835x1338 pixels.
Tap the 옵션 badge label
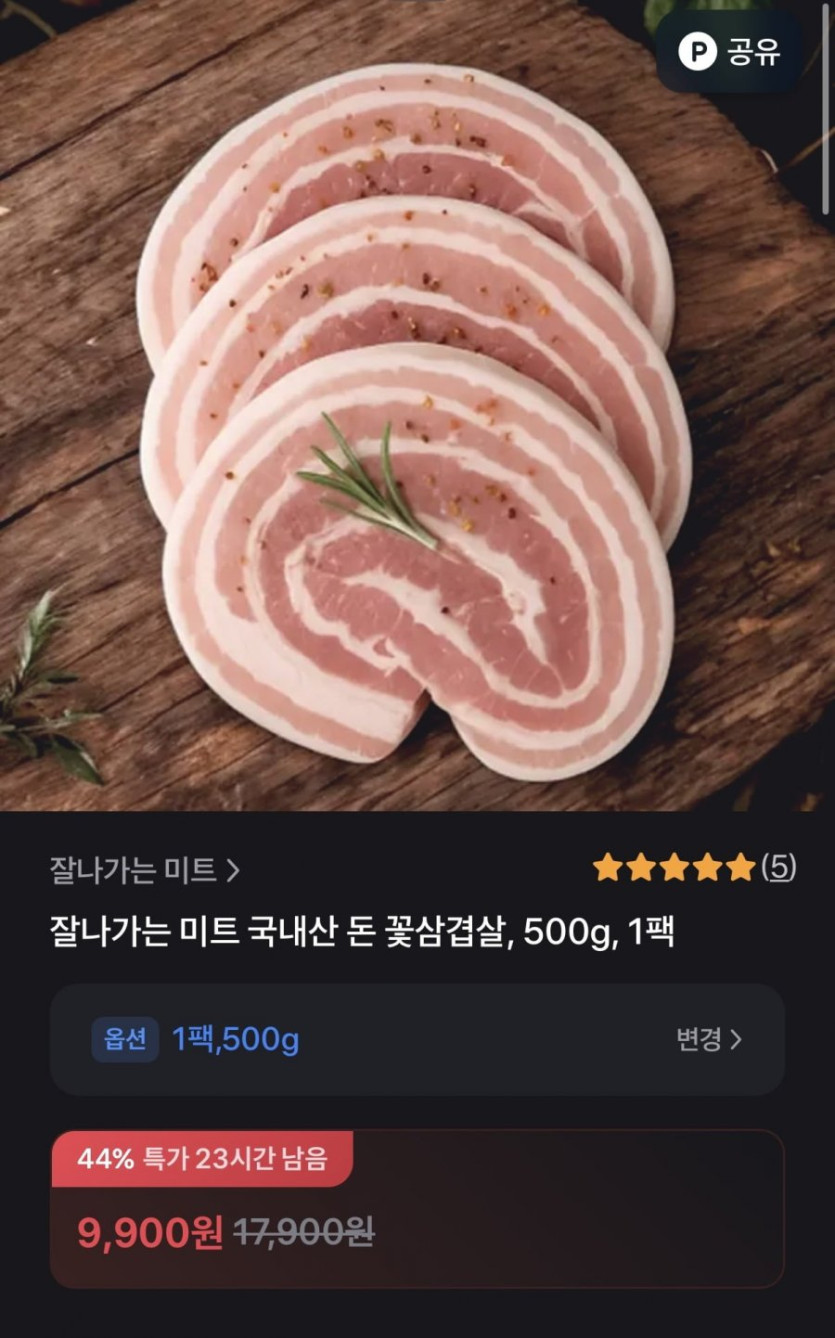[x=124, y=1039]
